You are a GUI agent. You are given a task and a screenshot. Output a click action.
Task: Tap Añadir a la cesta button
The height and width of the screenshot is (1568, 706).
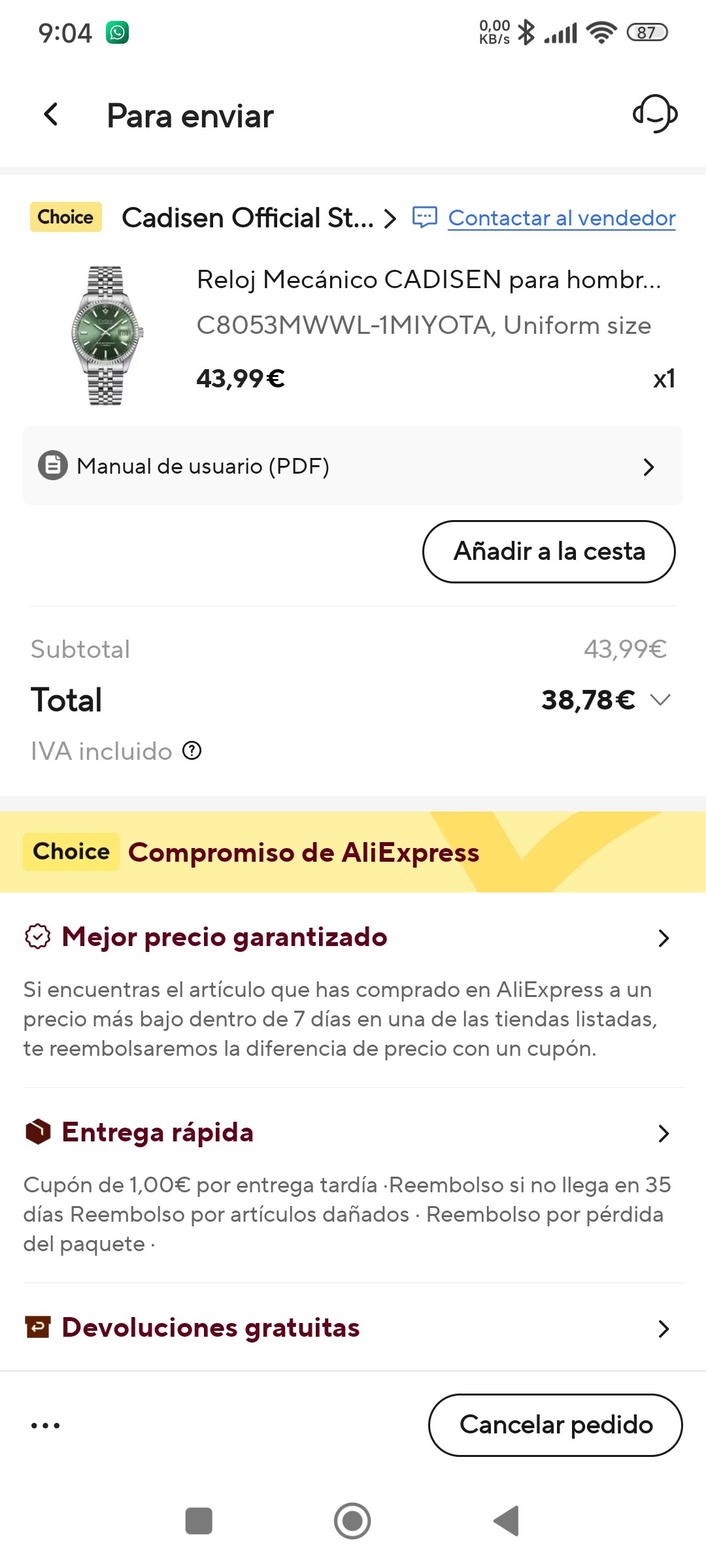pyautogui.click(x=548, y=552)
